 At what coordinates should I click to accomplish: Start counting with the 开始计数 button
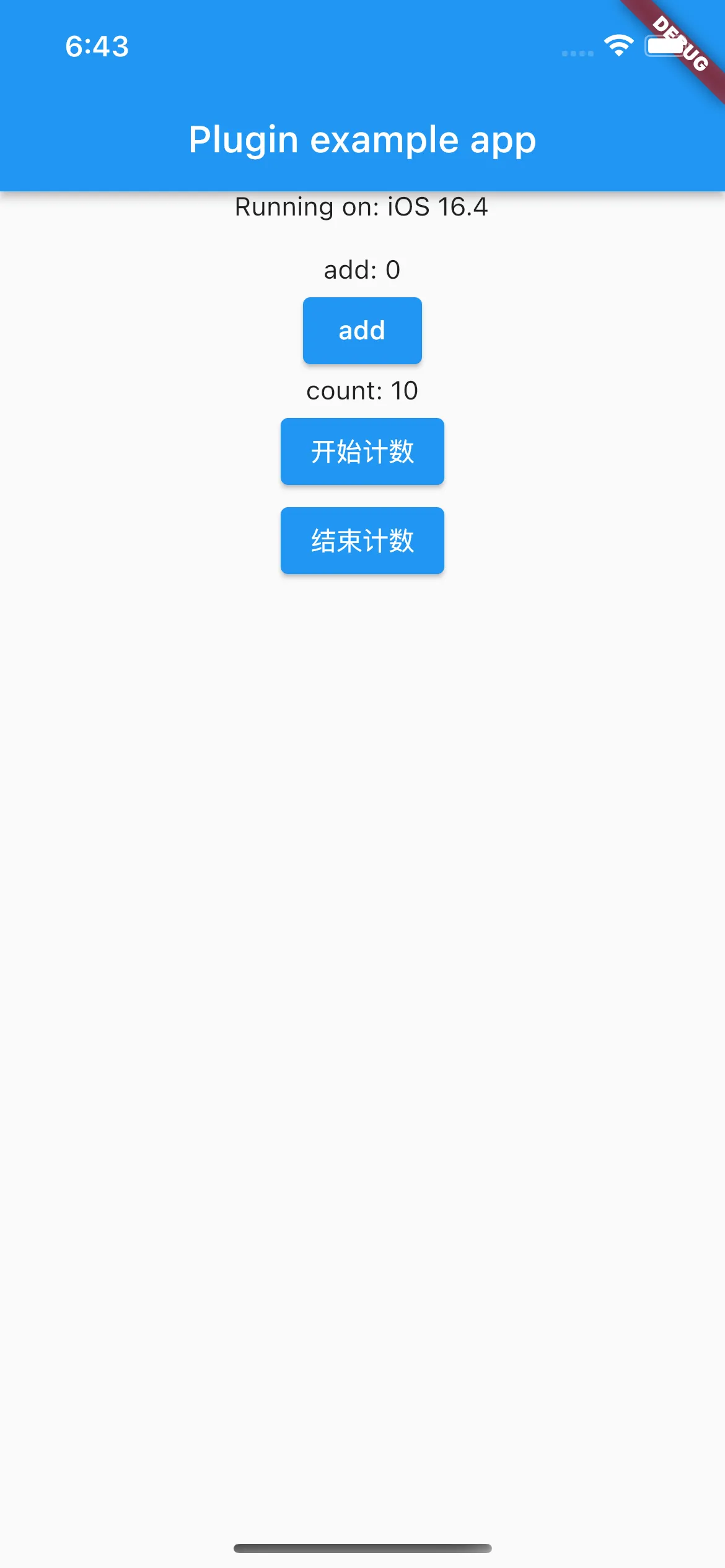[x=362, y=451]
